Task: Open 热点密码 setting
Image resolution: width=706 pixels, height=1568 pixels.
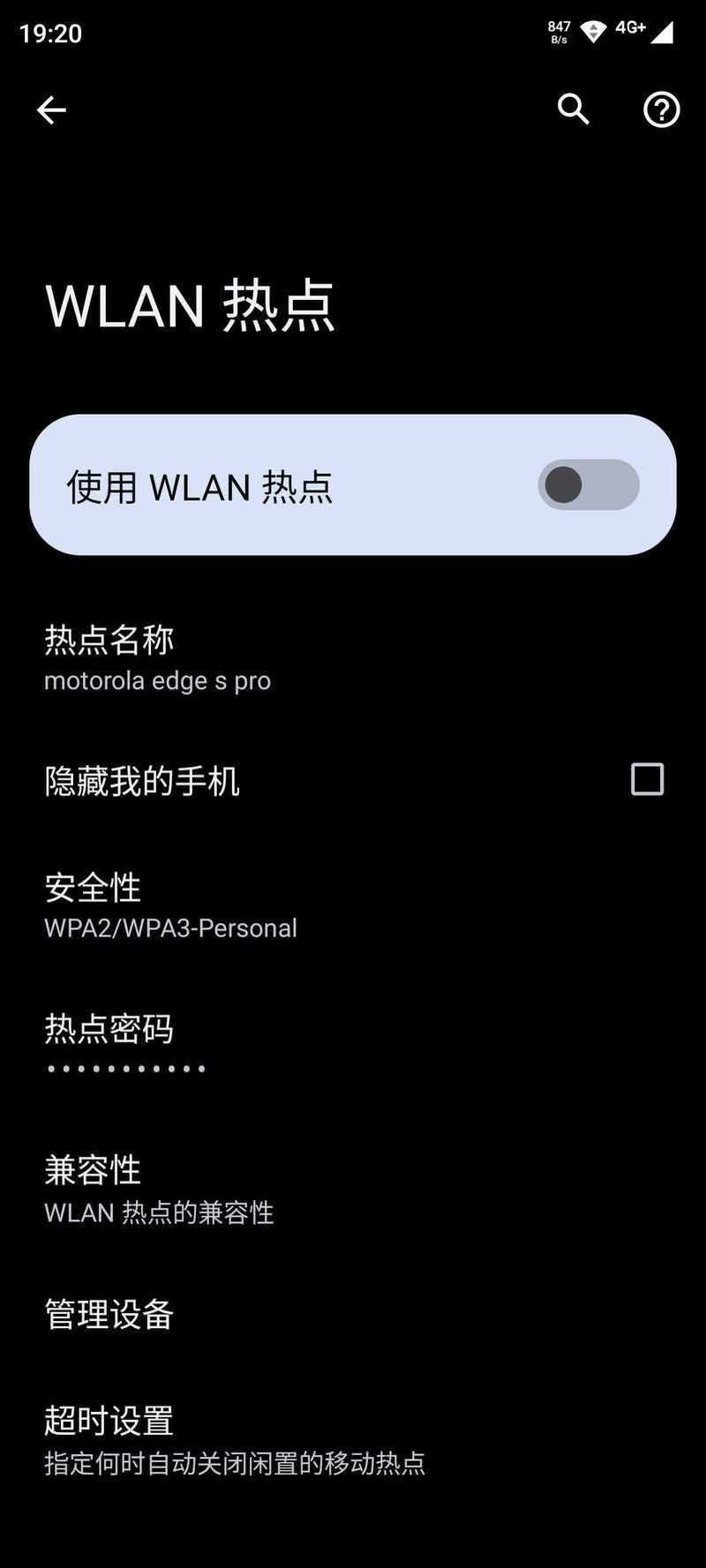Action: [353, 1047]
